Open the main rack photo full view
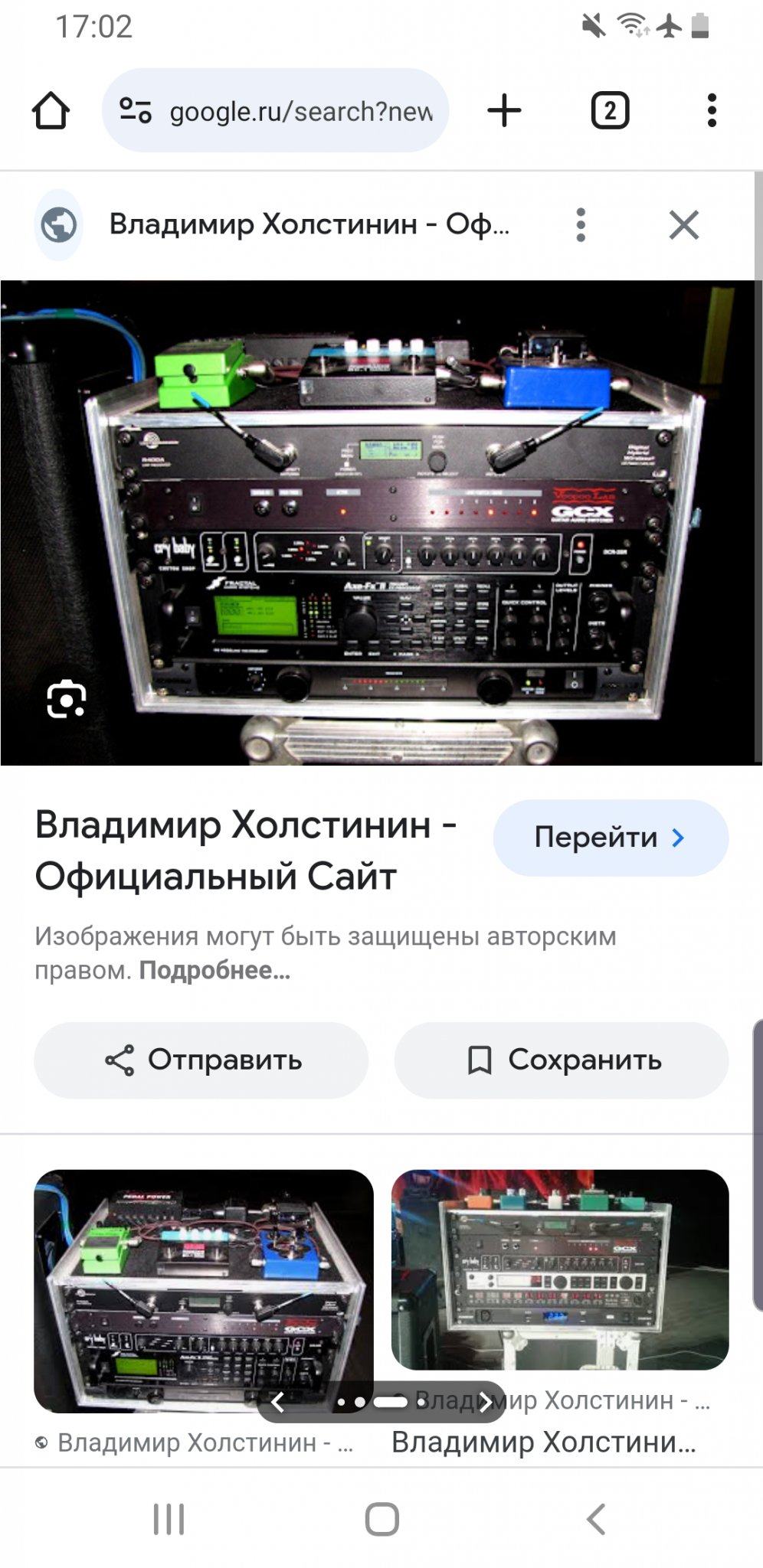 [x=381, y=522]
